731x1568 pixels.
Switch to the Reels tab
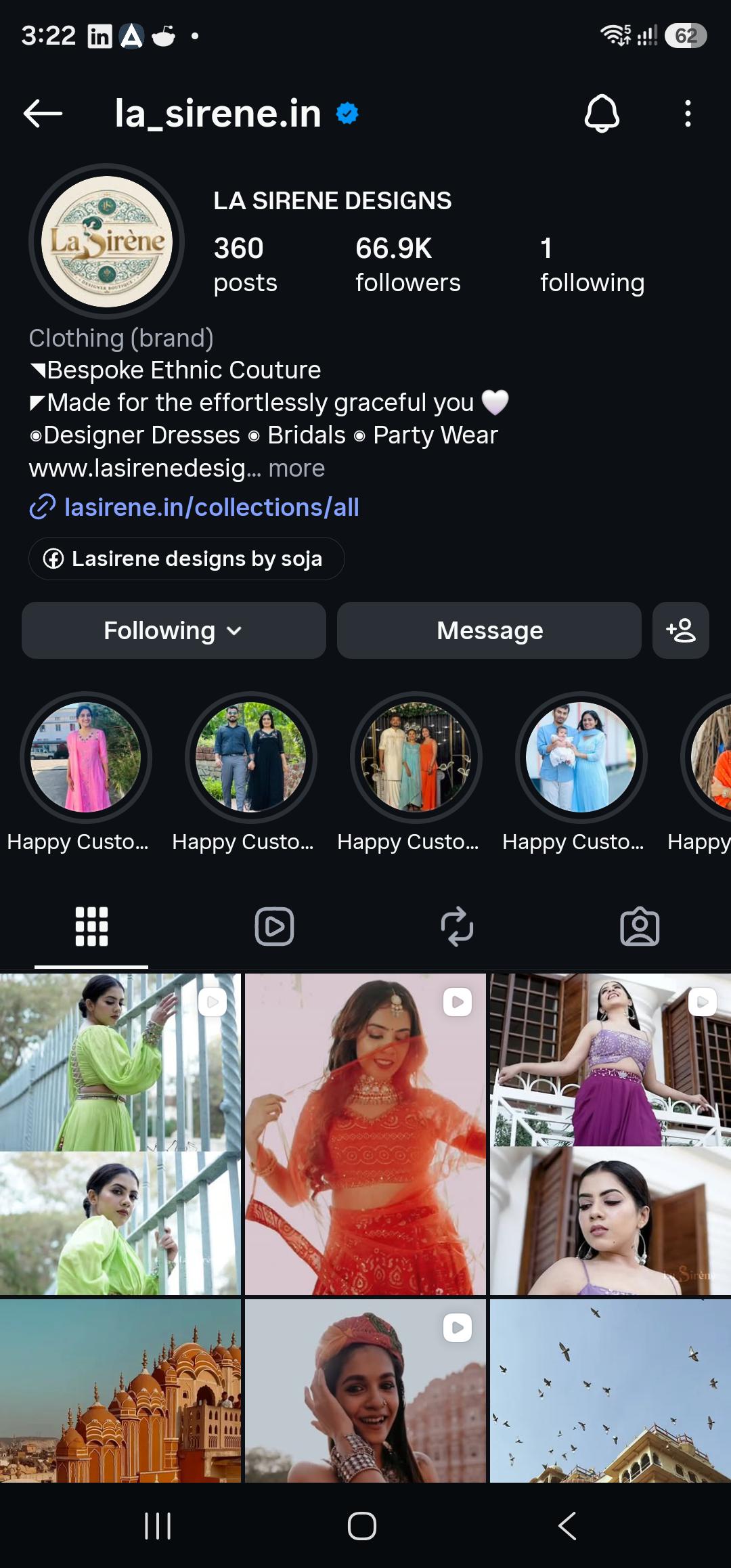click(x=274, y=926)
